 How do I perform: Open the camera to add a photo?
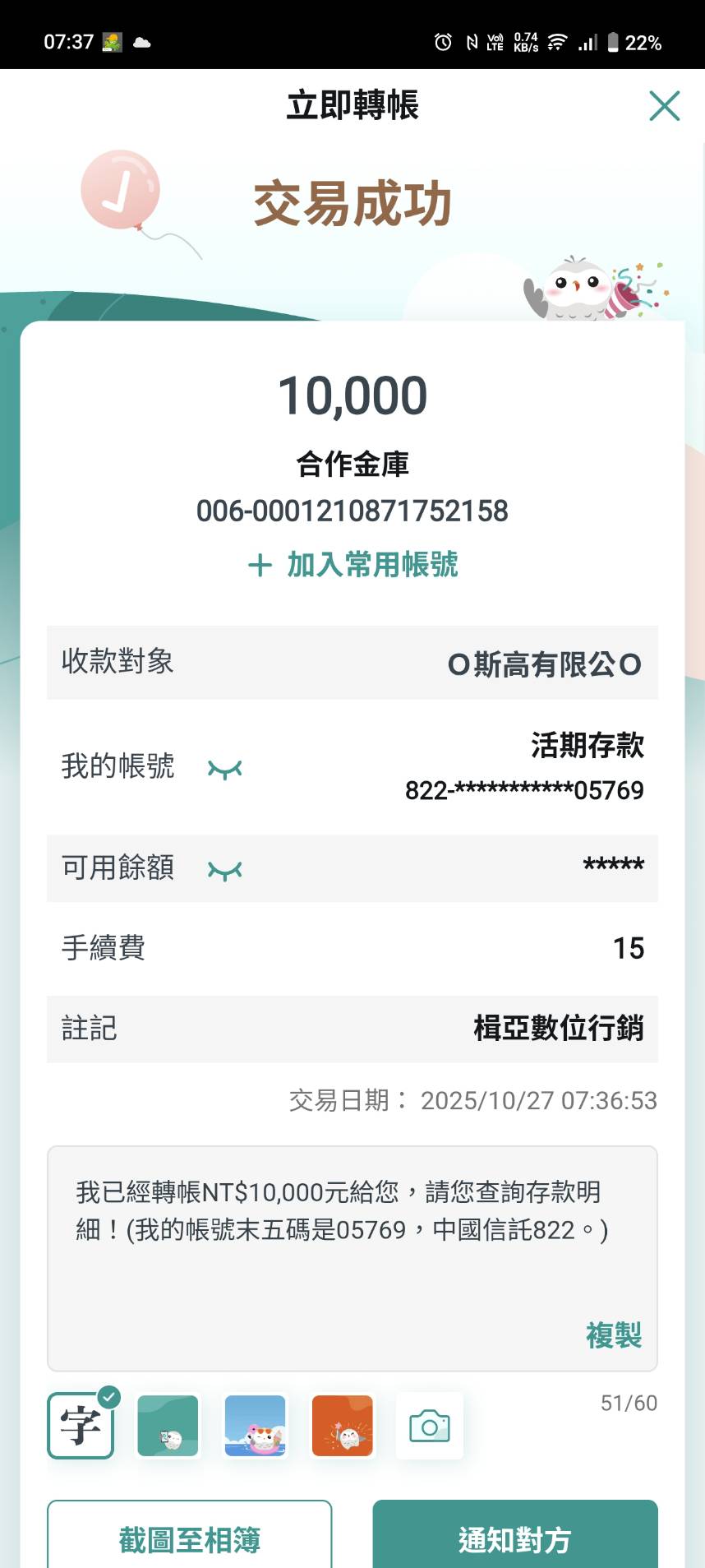pos(430,1426)
